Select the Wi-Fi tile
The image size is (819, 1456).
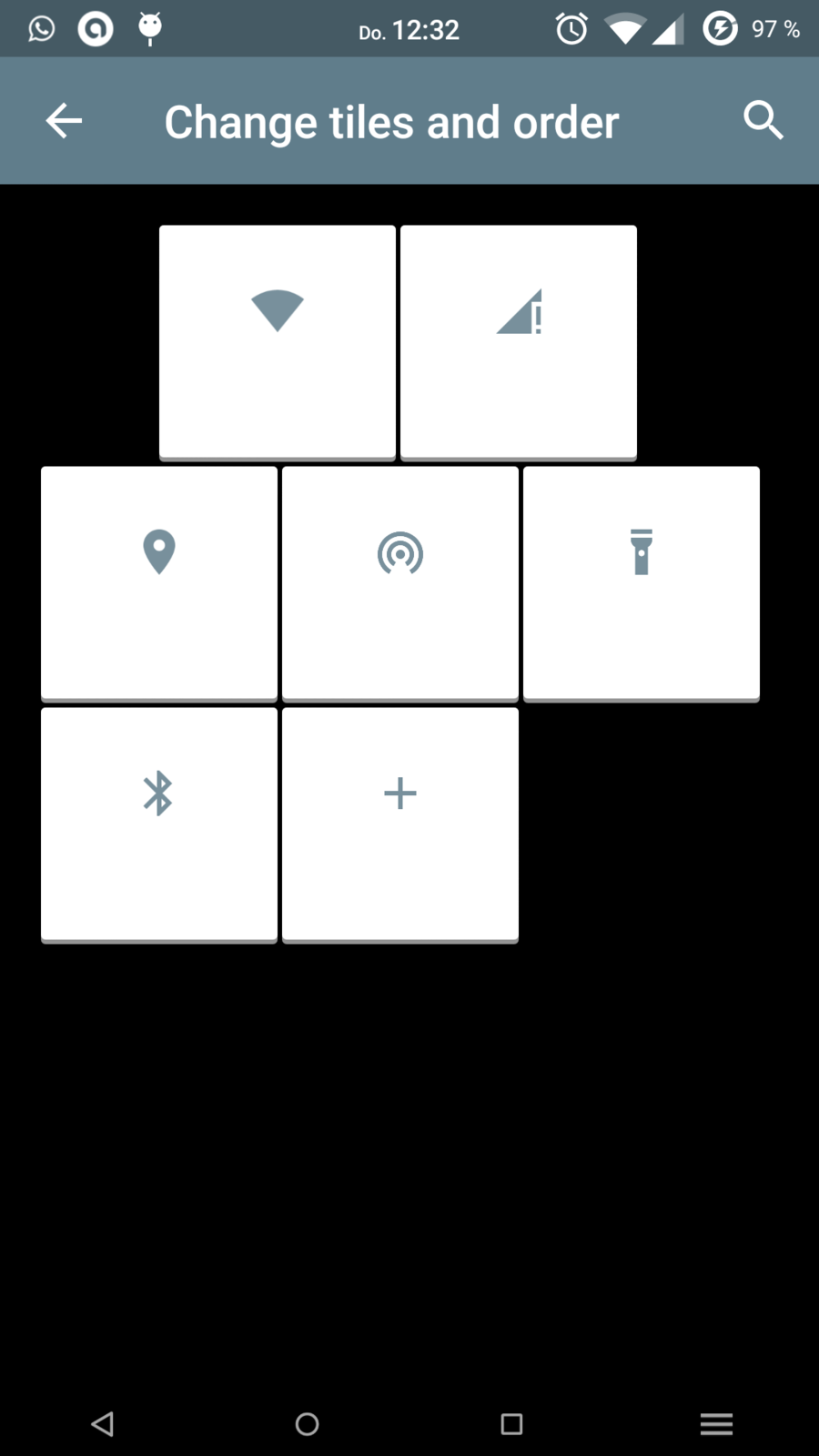(x=278, y=342)
